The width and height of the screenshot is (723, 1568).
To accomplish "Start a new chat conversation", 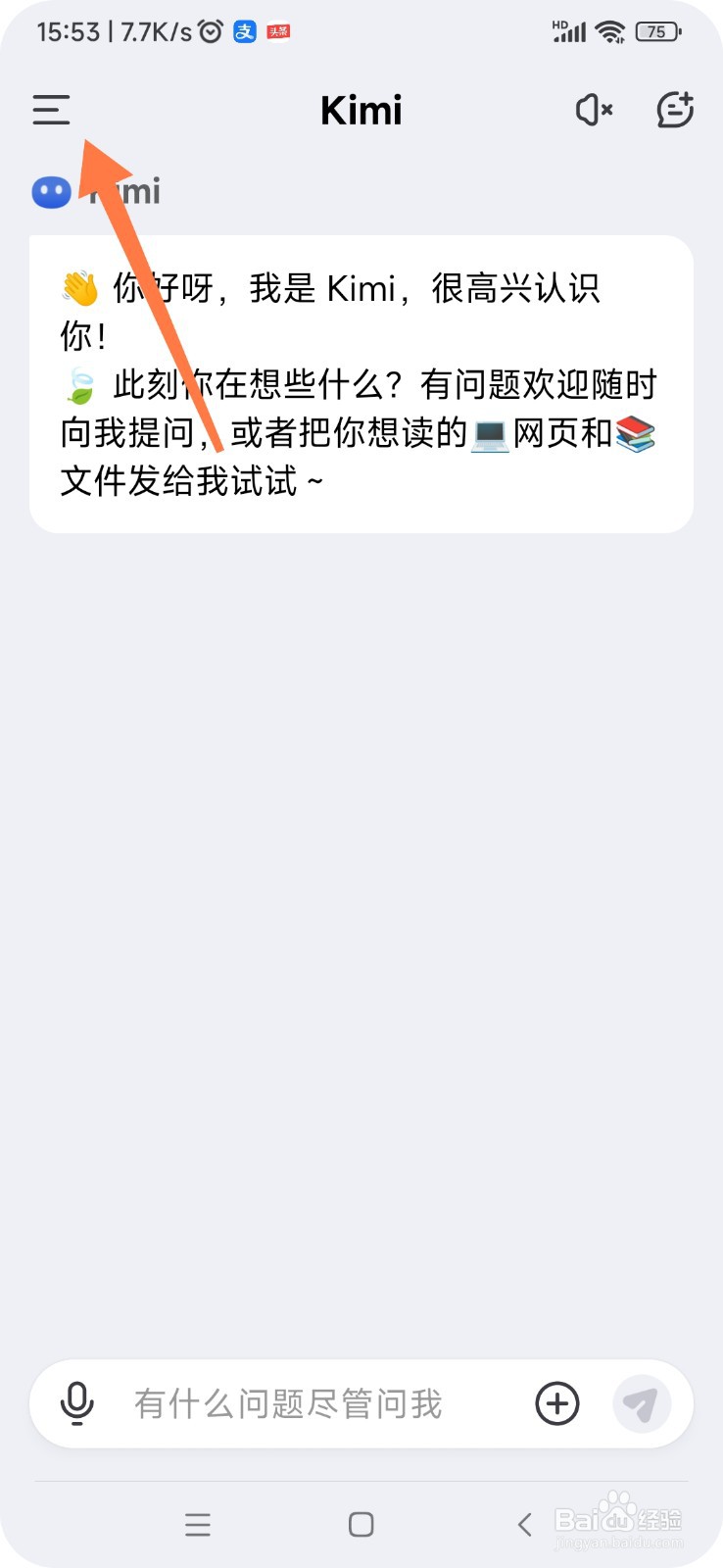I will tap(675, 110).
